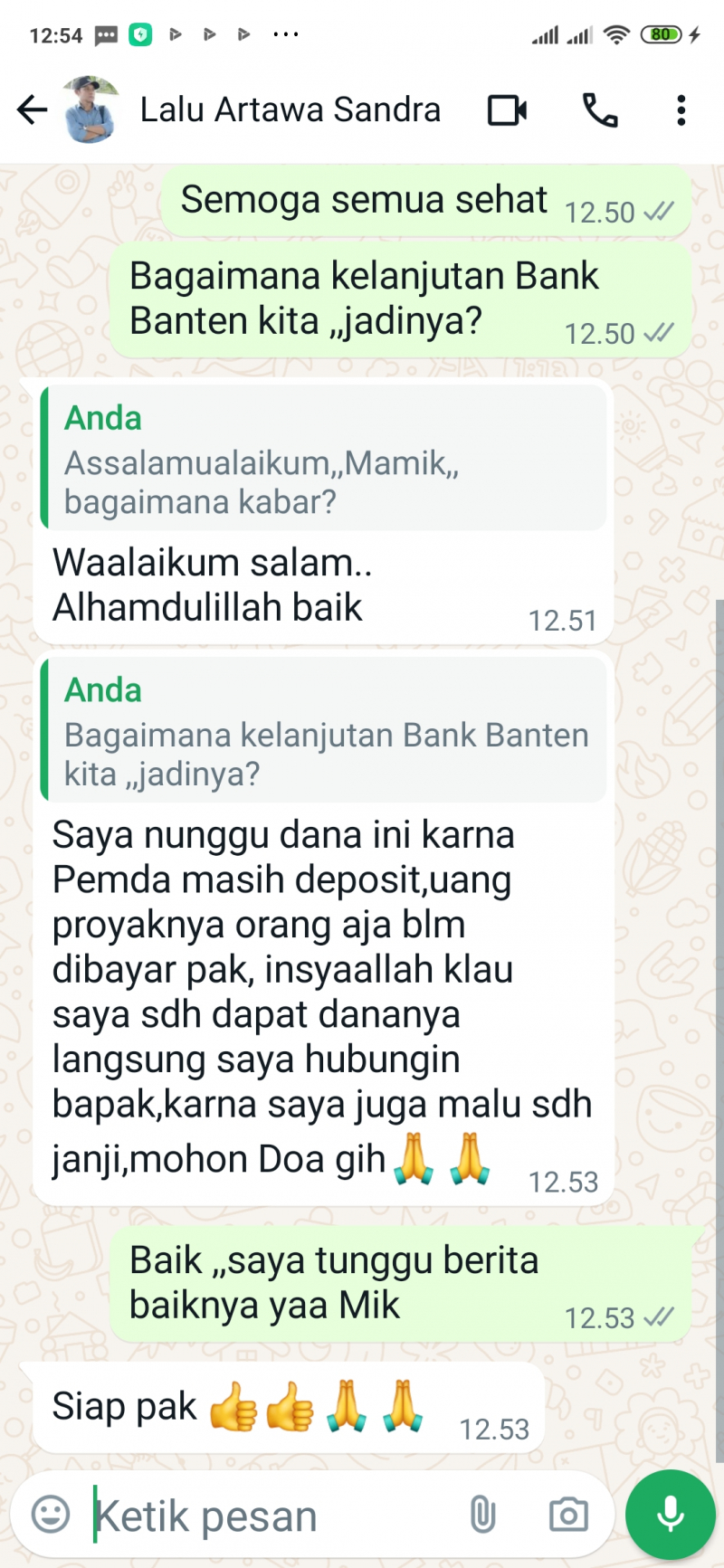Jump to quoted 'Bagaimana kelanjutan Bank Banten' message
The height and width of the screenshot is (1568, 724).
(324, 731)
